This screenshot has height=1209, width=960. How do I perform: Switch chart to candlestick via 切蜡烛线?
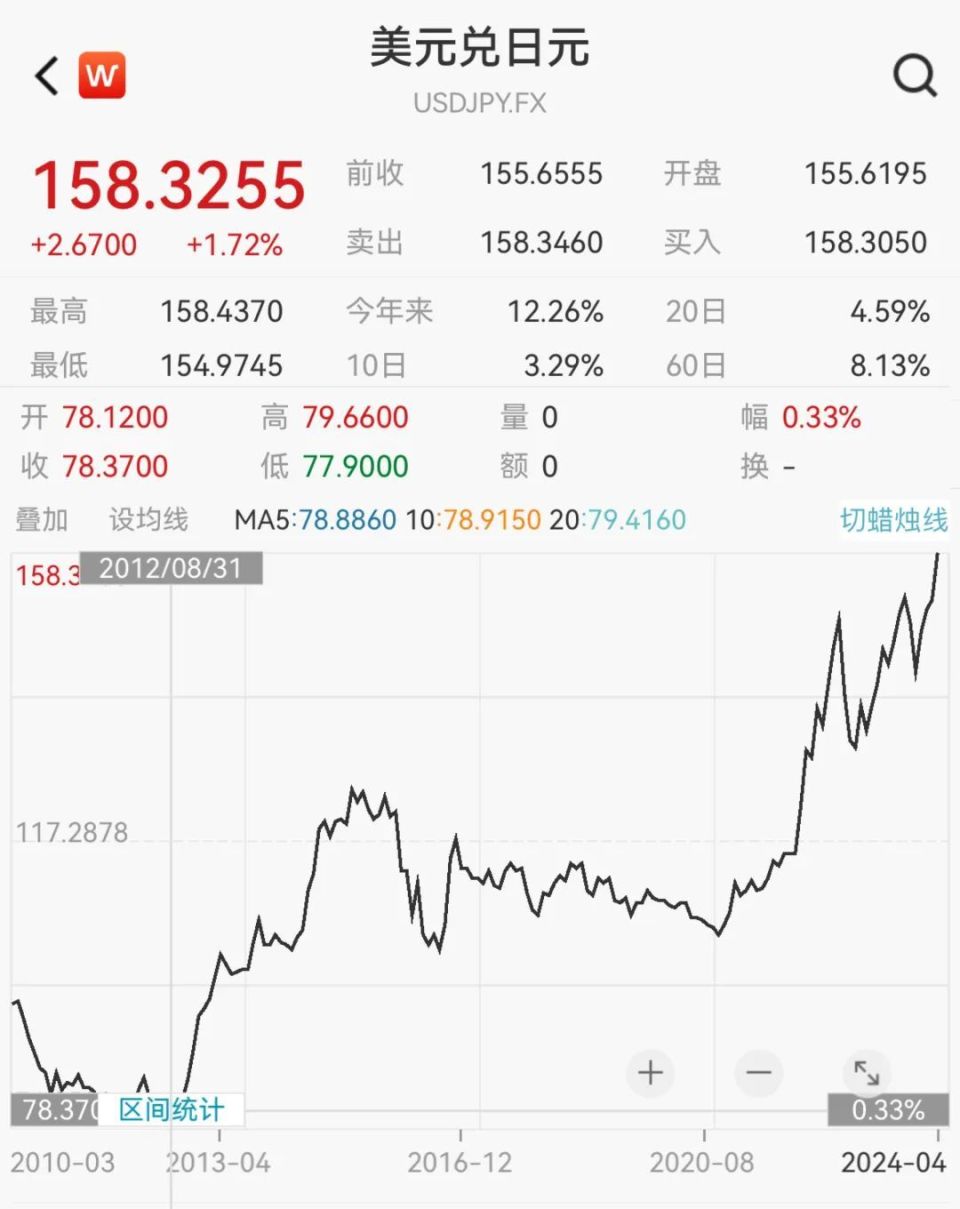(x=891, y=520)
